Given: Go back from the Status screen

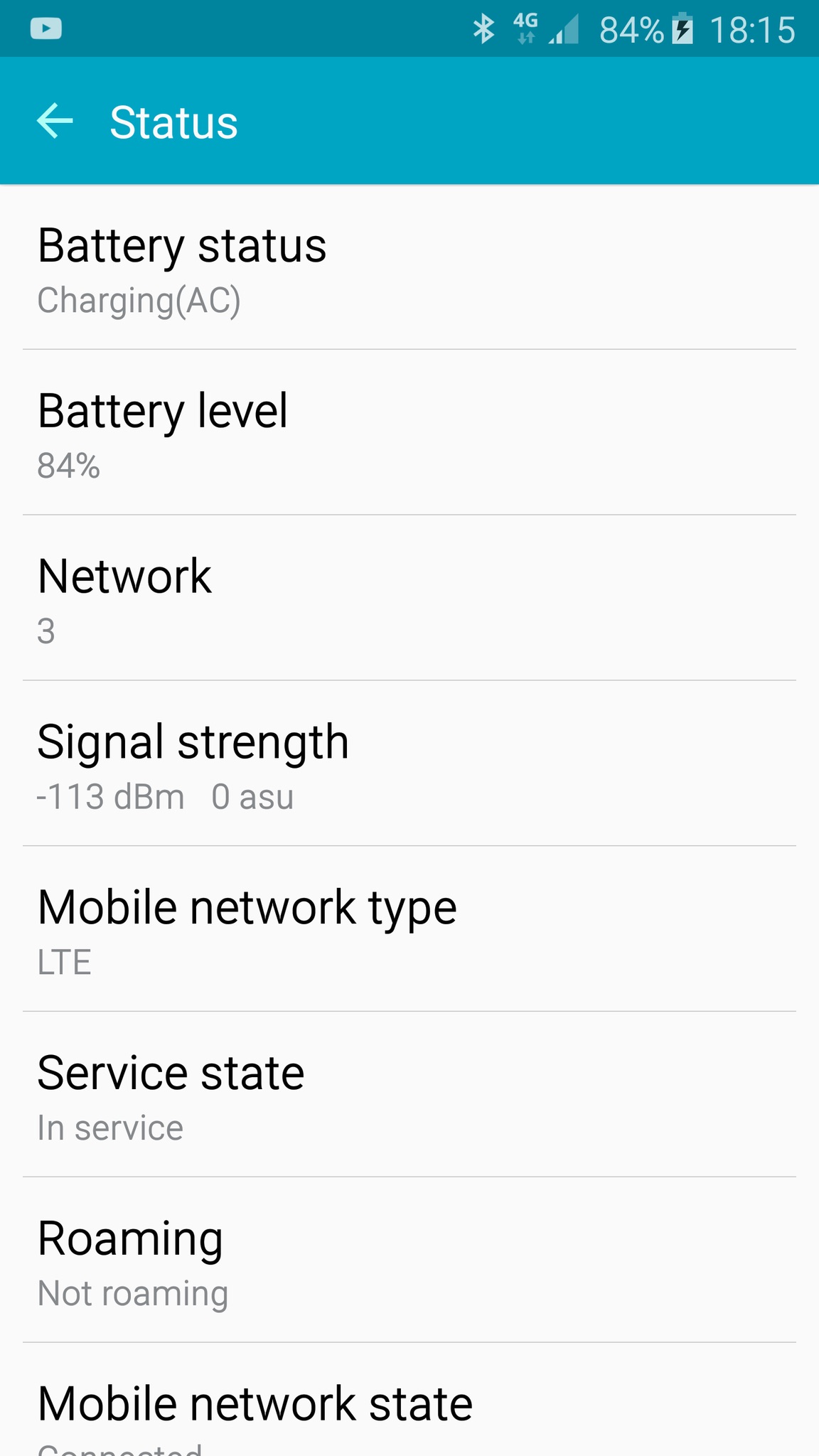Looking at the screenshot, I should coord(55,121).
